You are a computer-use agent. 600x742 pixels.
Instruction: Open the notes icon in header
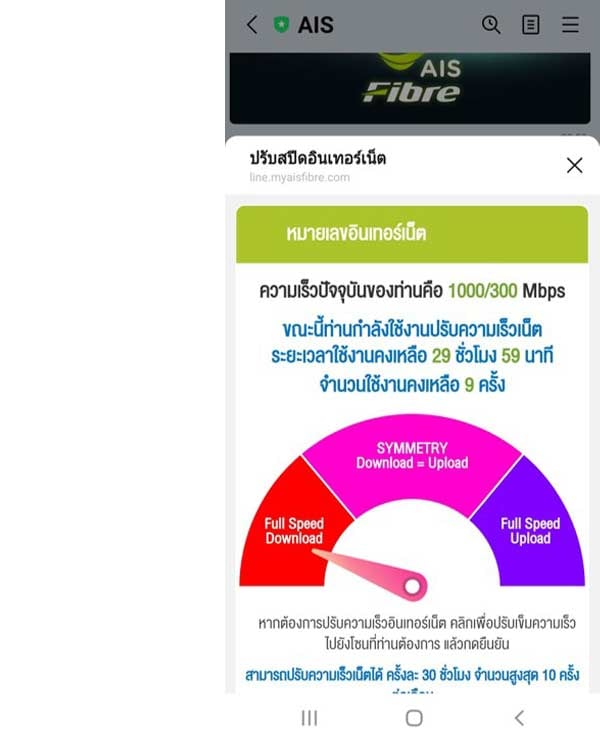[x=530, y=25]
